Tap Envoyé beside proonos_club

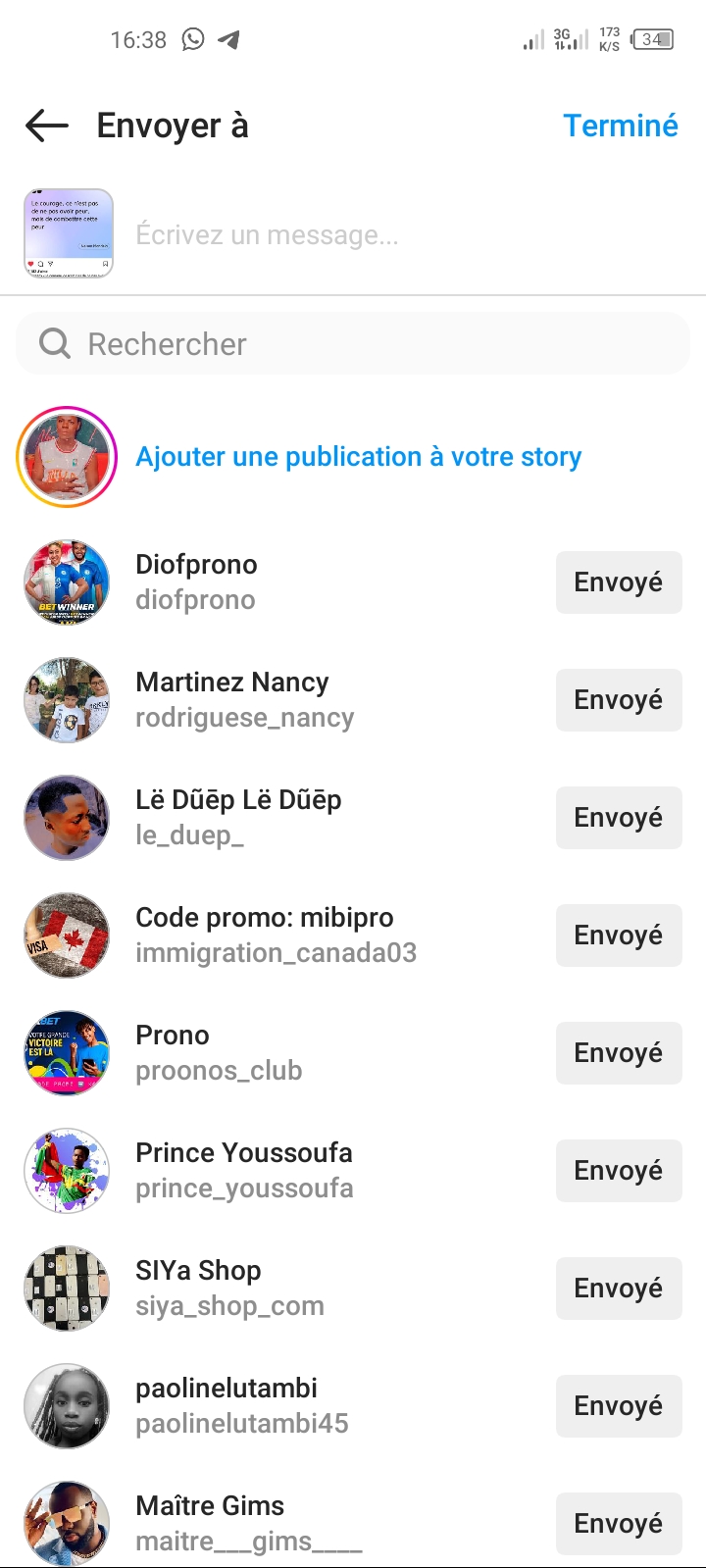coord(618,1053)
